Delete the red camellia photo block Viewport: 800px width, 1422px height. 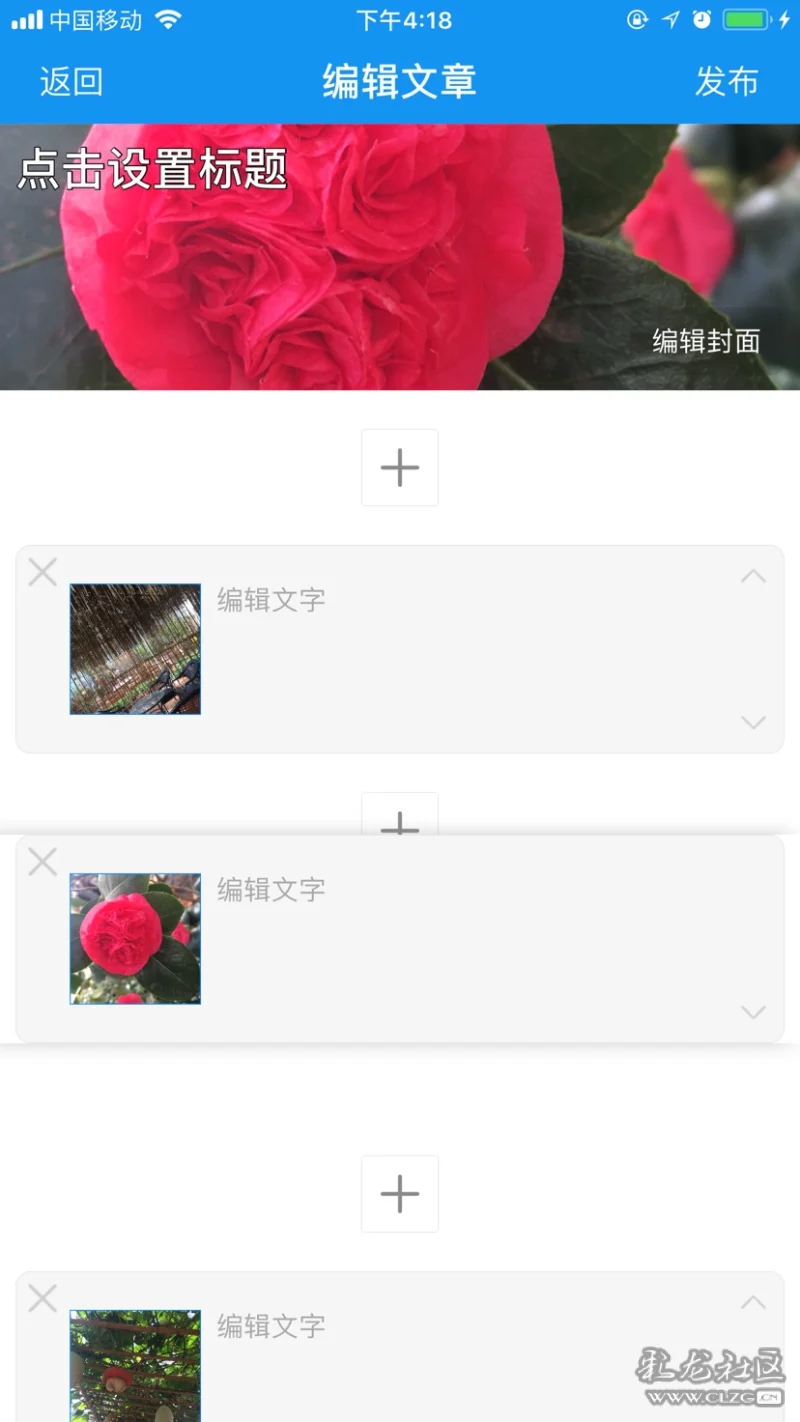click(43, 861)
